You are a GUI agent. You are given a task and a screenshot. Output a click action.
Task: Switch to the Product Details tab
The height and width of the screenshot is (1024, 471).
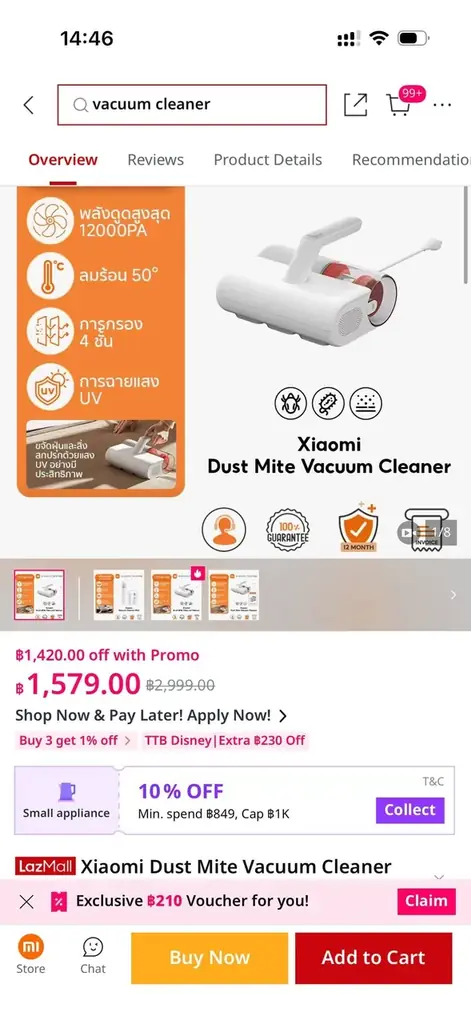pyautogui.click(x=268, y=159)
